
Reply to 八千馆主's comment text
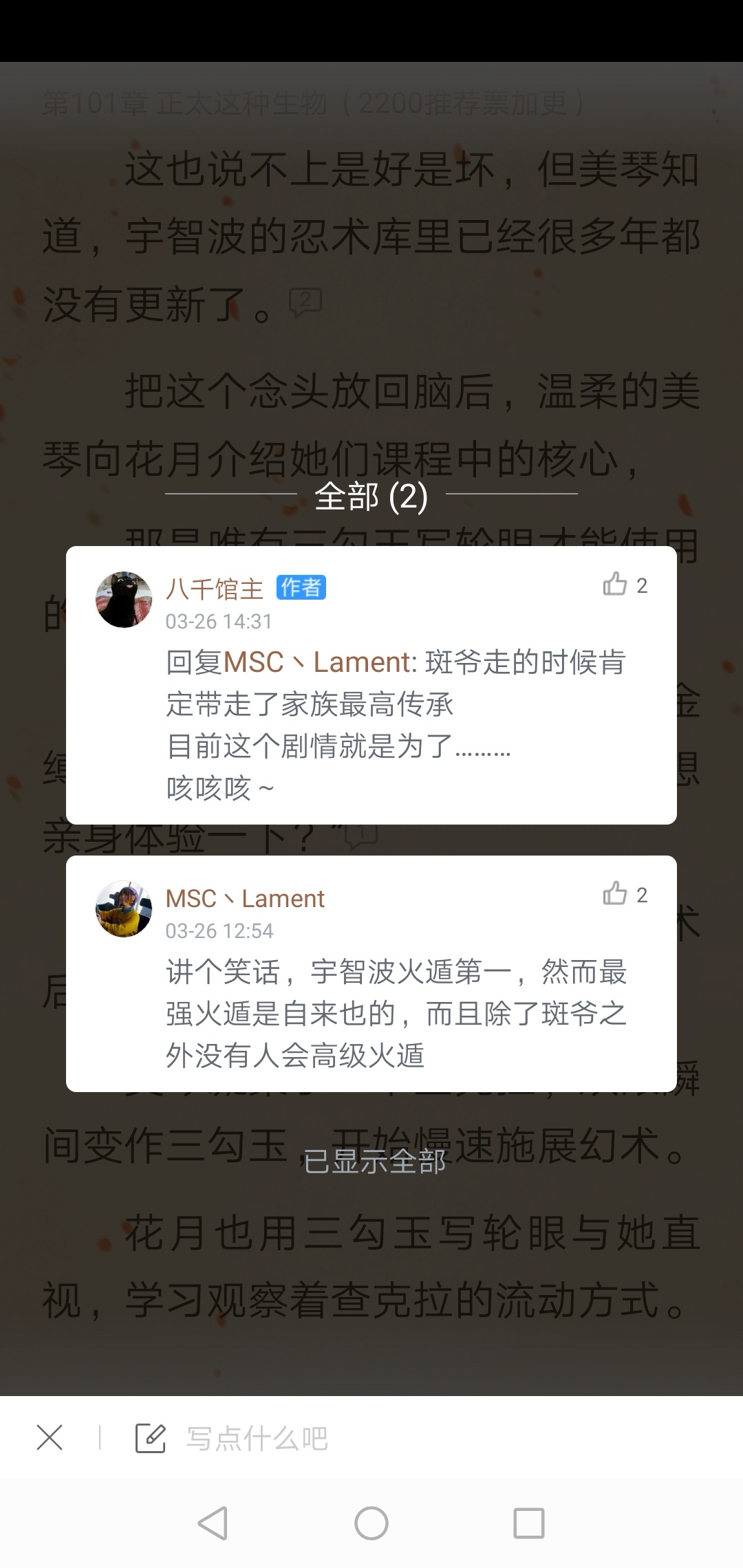tap(396, 724)
